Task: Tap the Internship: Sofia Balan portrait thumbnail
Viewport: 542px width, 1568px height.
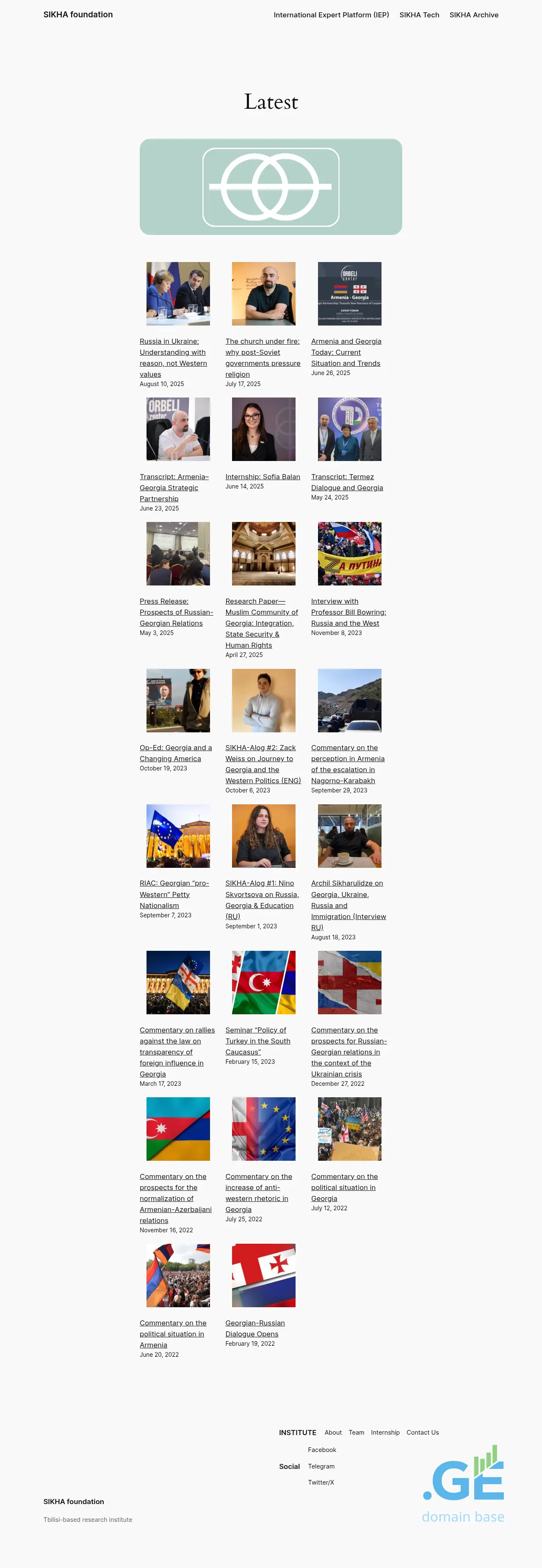Action: tap(264, 429)
